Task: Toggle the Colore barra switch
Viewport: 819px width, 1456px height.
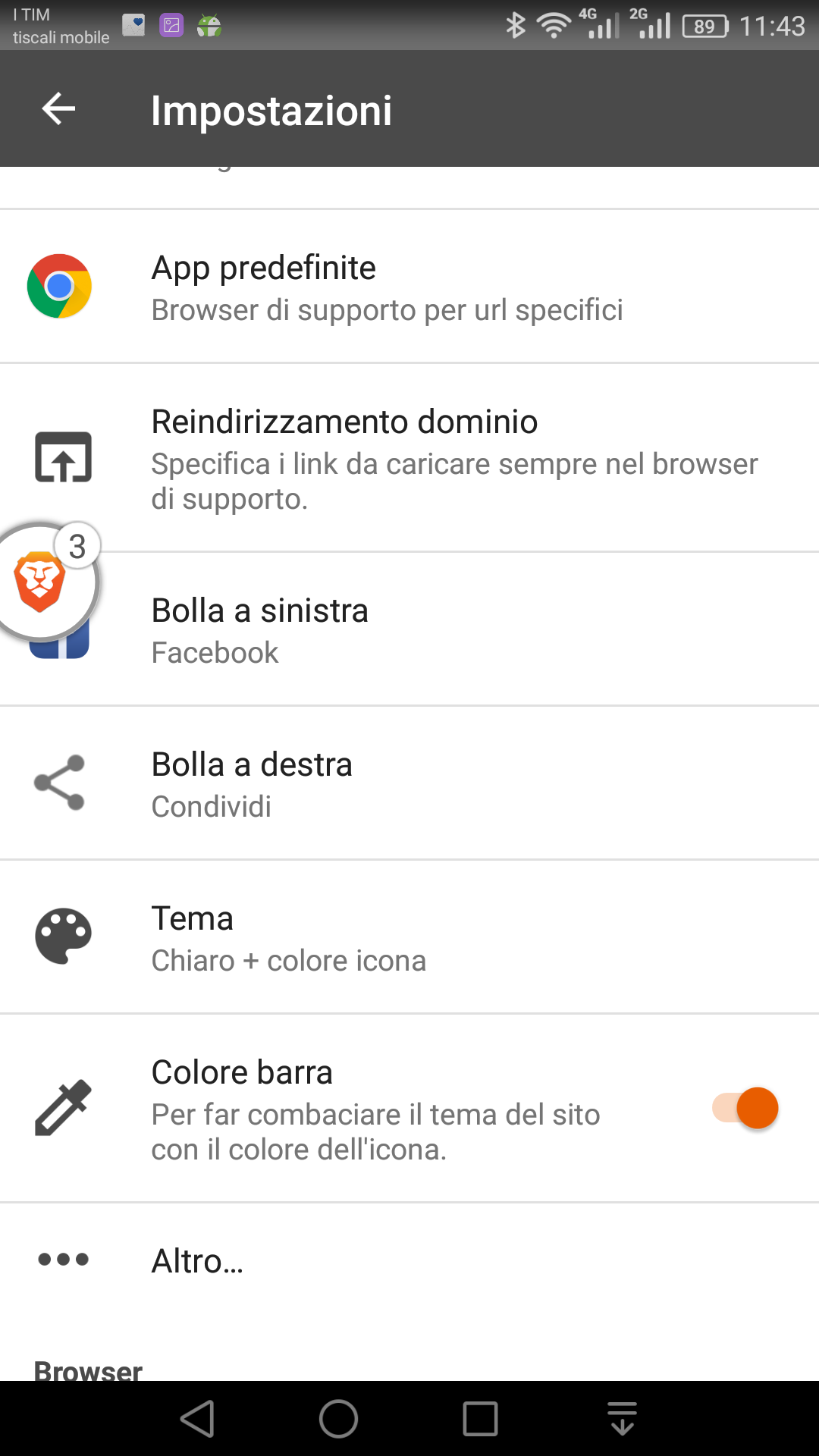Action: 745,1108
